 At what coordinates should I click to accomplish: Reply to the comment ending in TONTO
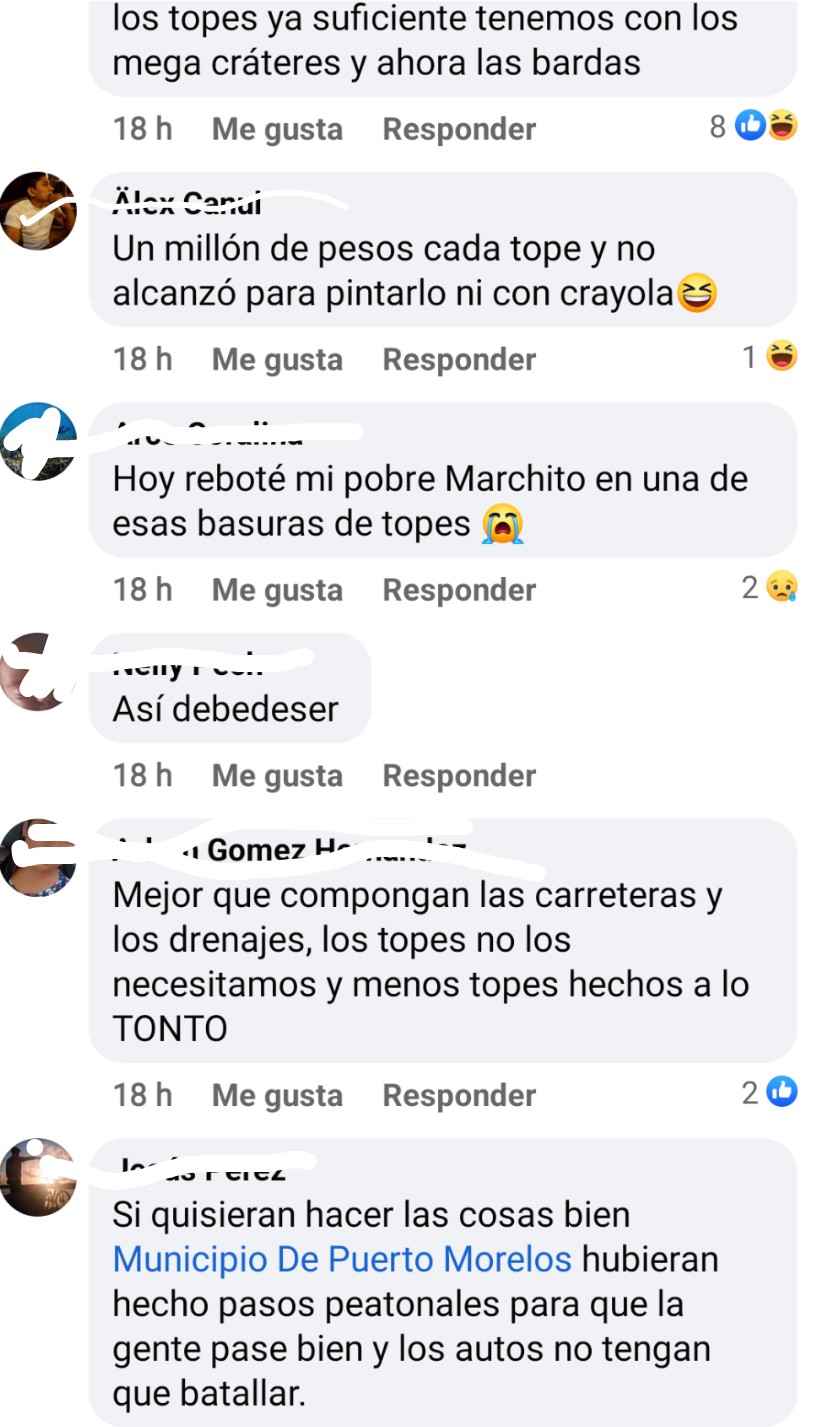click(x=459, y=1096)
